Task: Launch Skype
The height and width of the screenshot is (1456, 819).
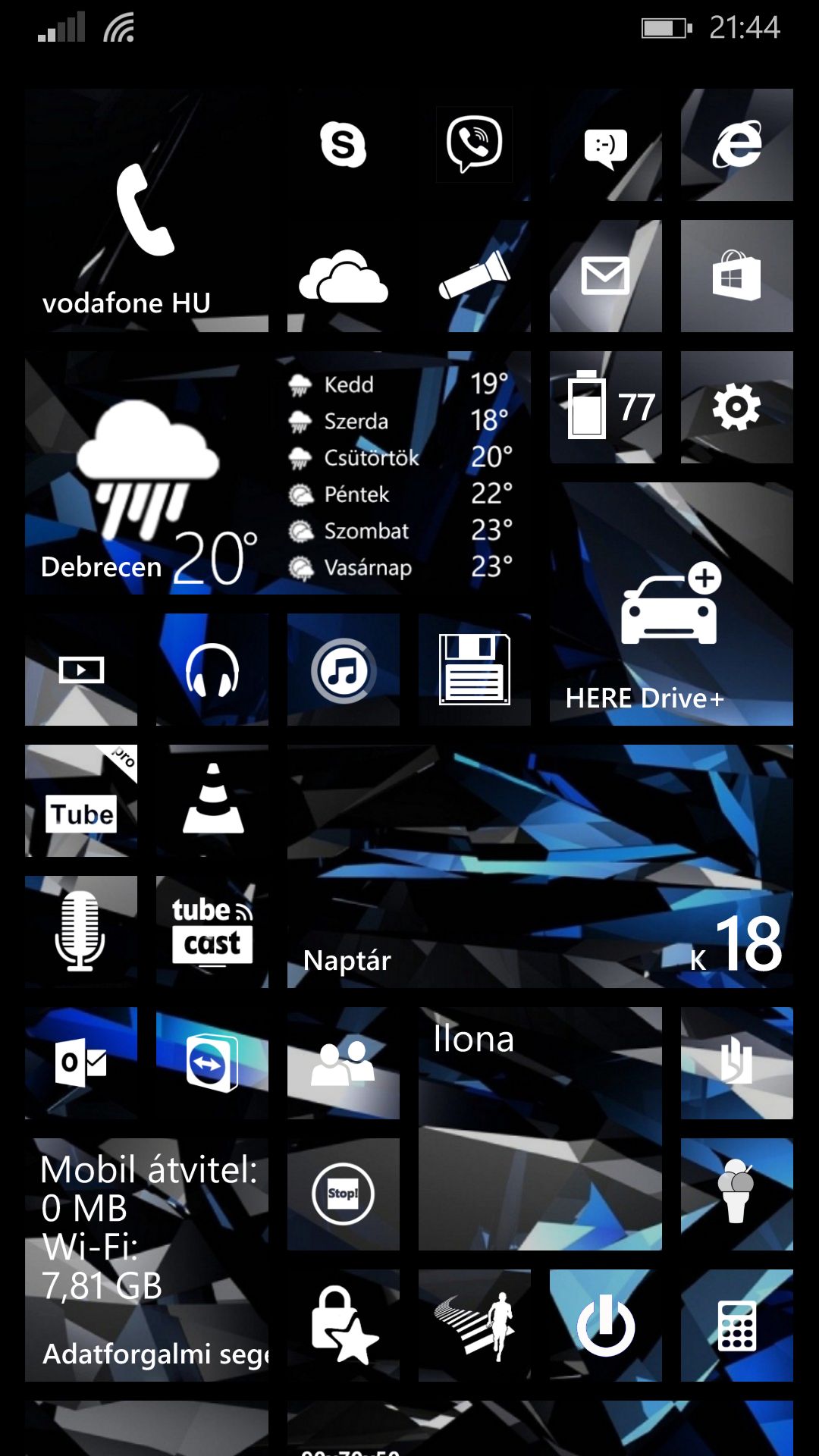Action: coord(344,145)
